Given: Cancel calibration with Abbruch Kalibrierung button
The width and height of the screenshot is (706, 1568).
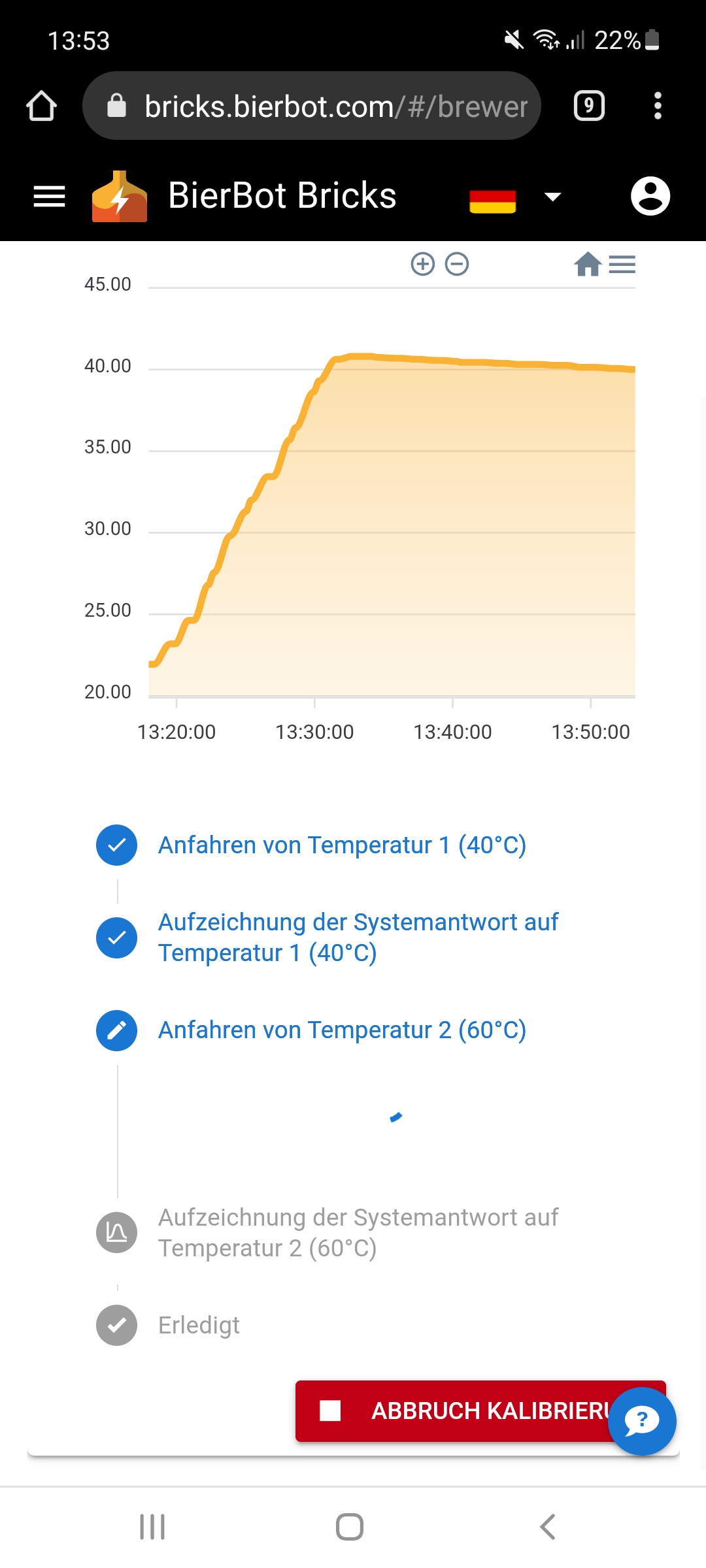Looking at the screenshot, I should click(451, 1411).
